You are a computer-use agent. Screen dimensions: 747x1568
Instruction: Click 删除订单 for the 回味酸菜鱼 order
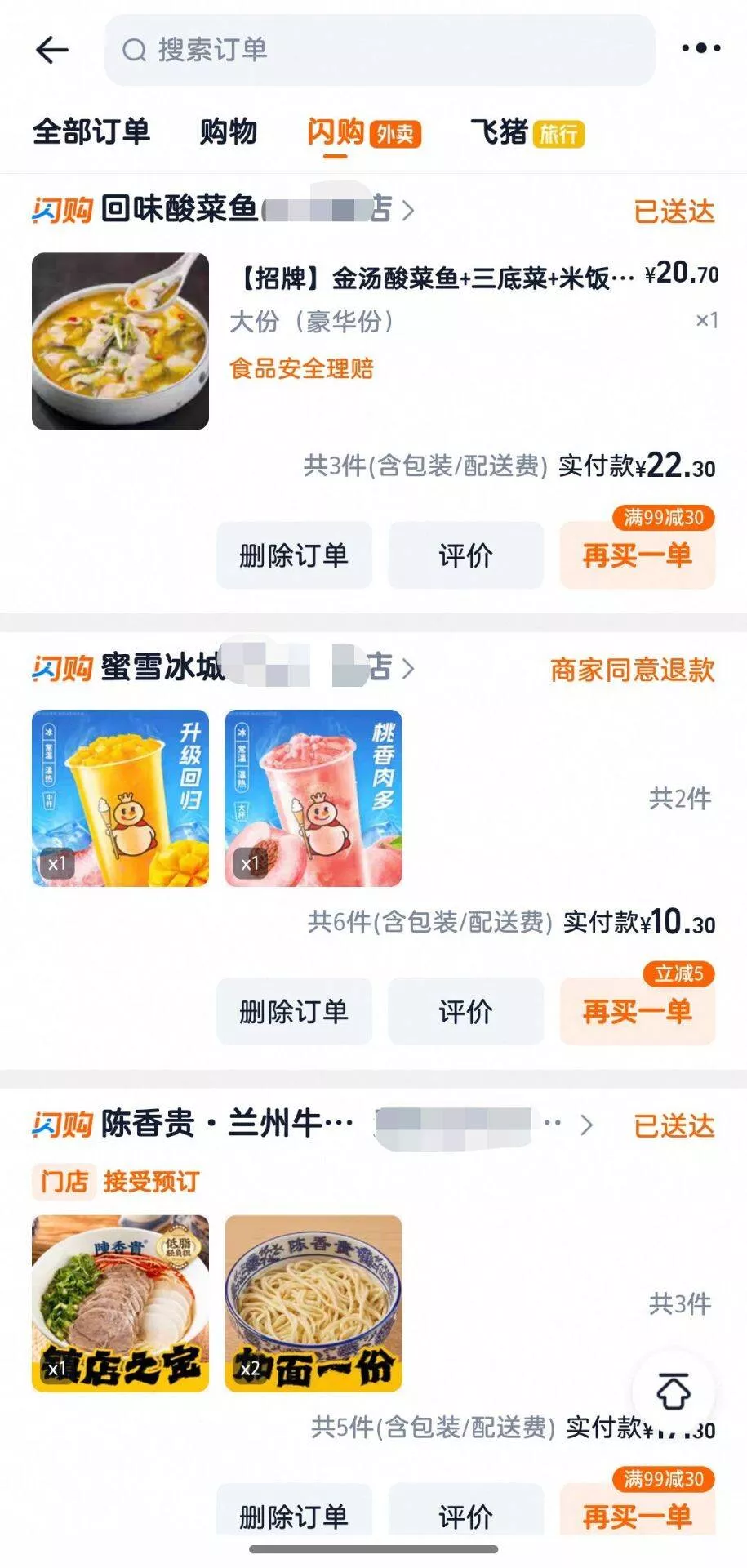click(x=294, y=555)
